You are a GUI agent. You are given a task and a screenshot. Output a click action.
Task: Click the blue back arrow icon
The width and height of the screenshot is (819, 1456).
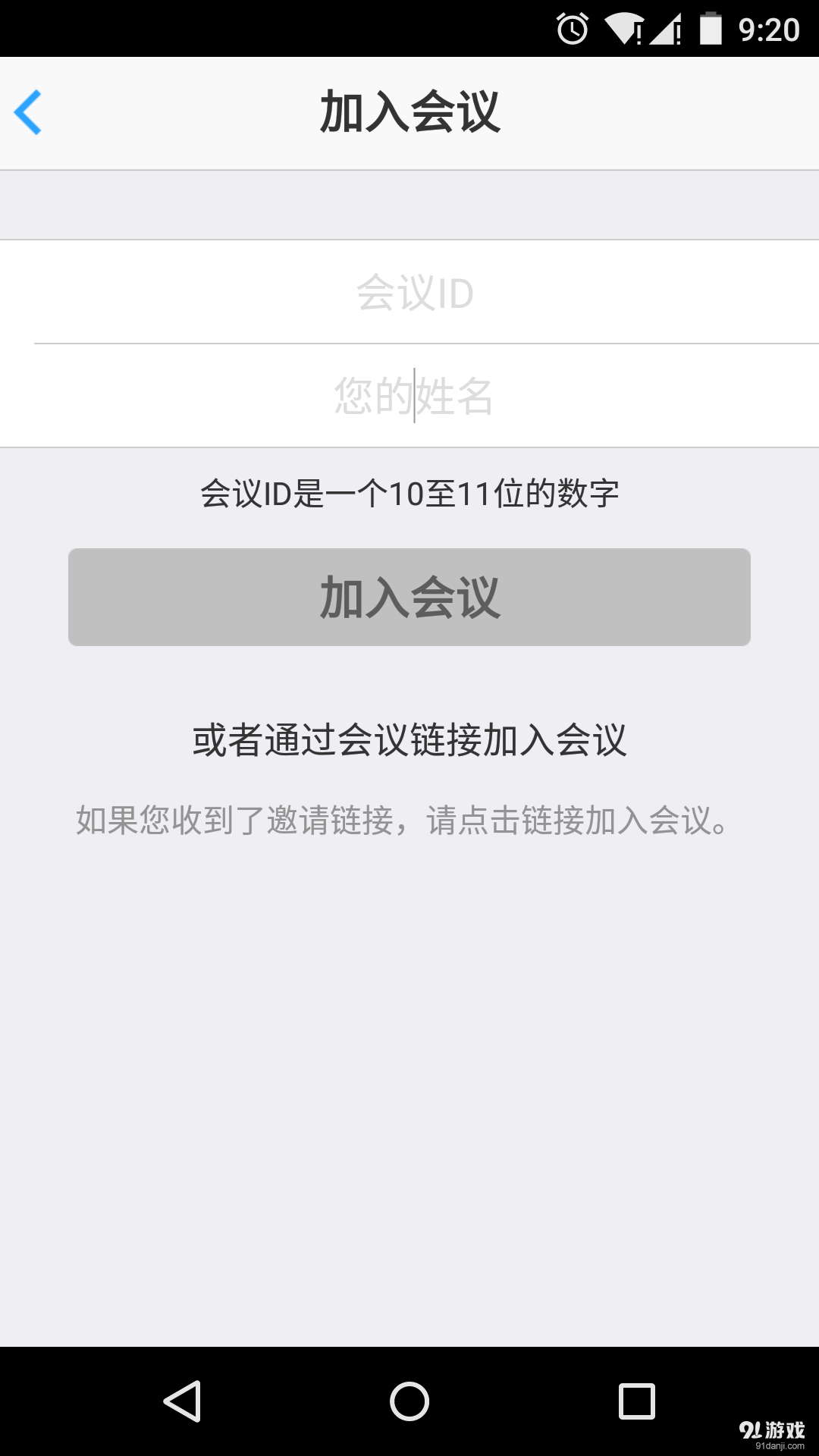click(x=29, y=112)
